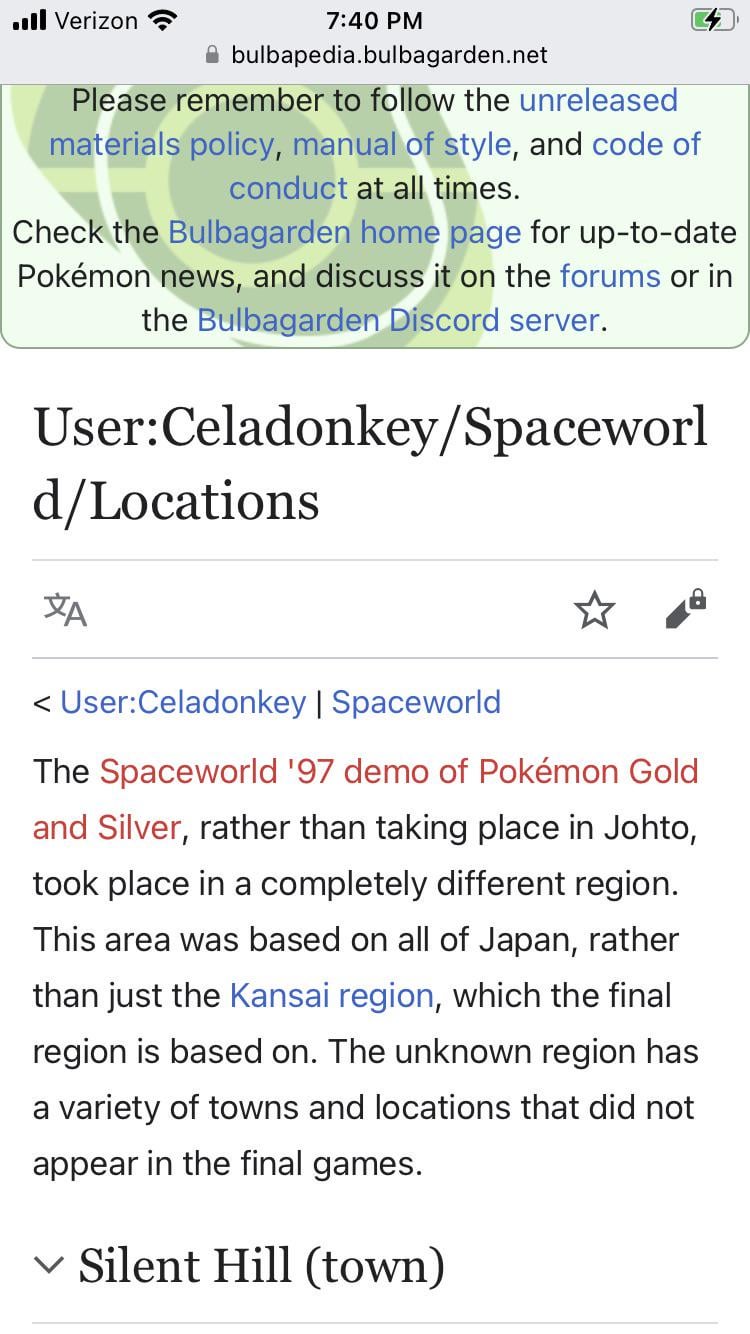Add page to watchlist with star icon
Viewport: 750px width, 1334px height.
click(595, 609)
